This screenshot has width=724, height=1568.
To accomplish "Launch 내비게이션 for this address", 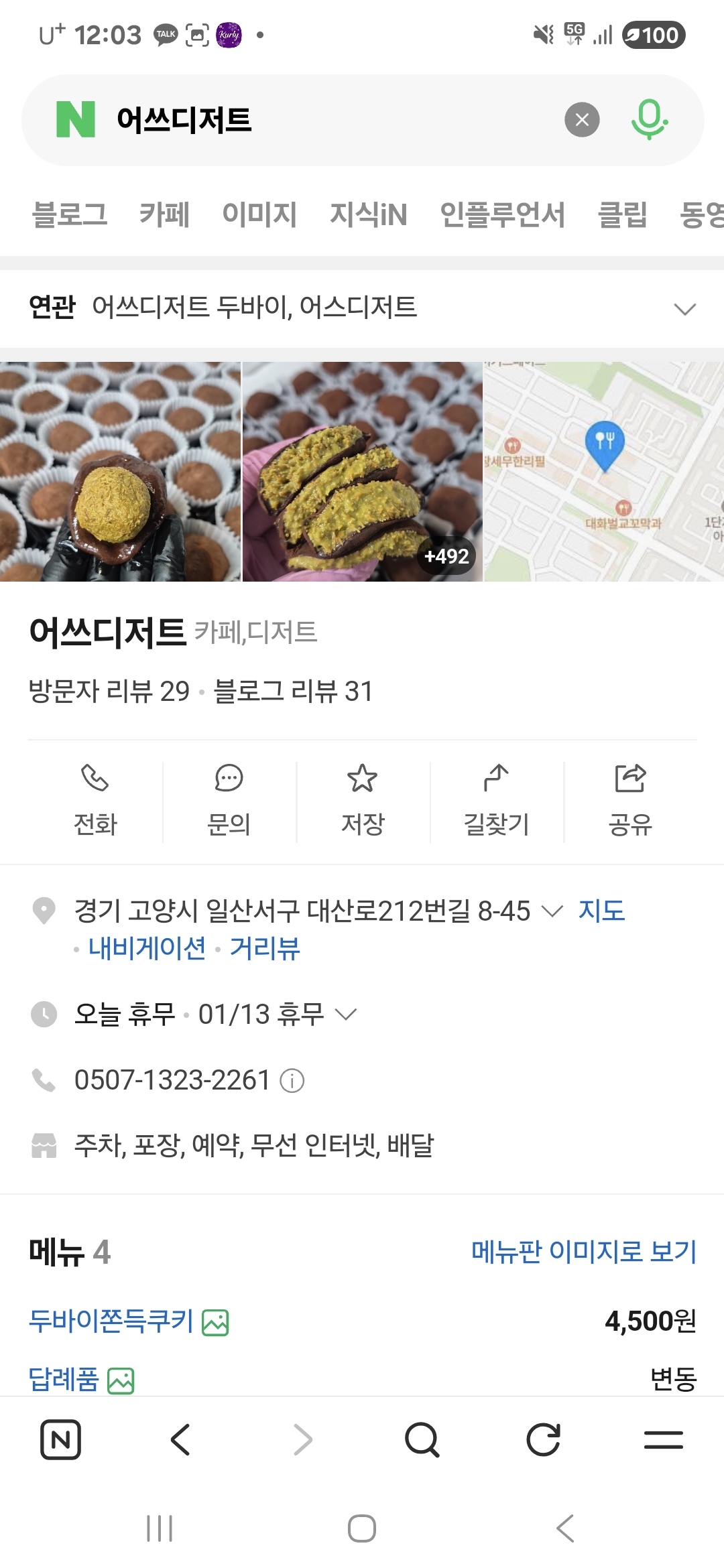I will pyautogui.click(x=147, y=948).
